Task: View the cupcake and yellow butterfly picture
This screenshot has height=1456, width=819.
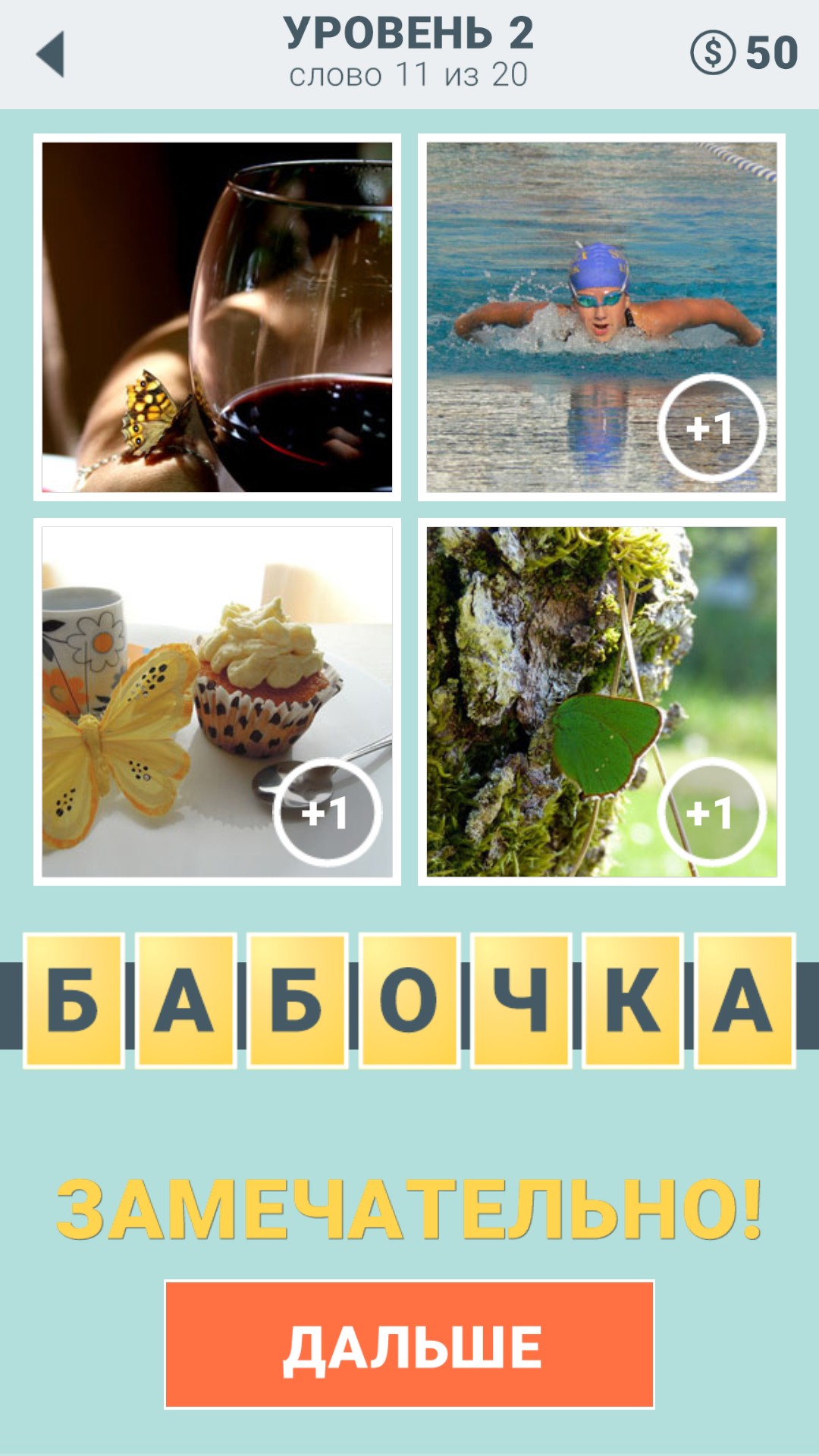Action: click(217, 701)
